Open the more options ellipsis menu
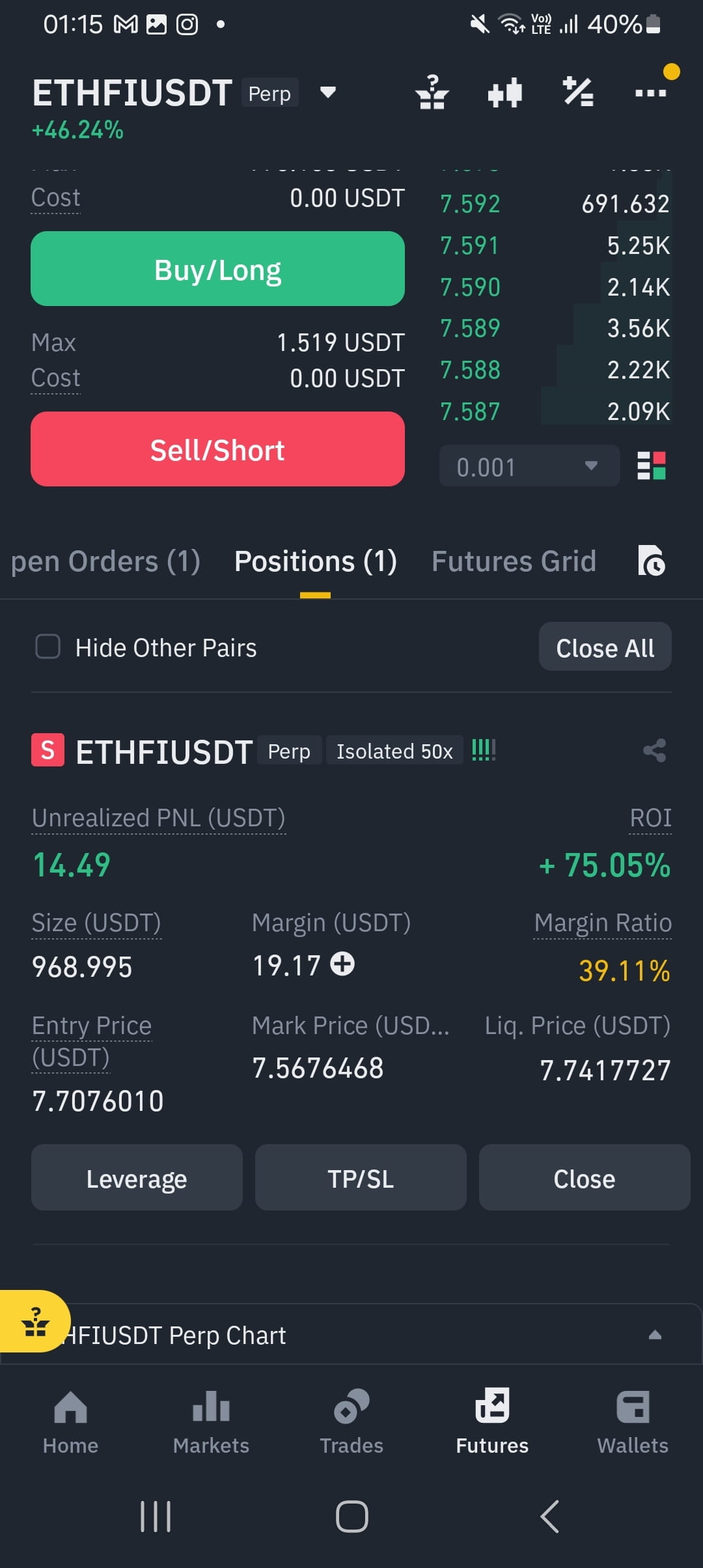This screenshot has height=1568, width=703. point(650,92)
